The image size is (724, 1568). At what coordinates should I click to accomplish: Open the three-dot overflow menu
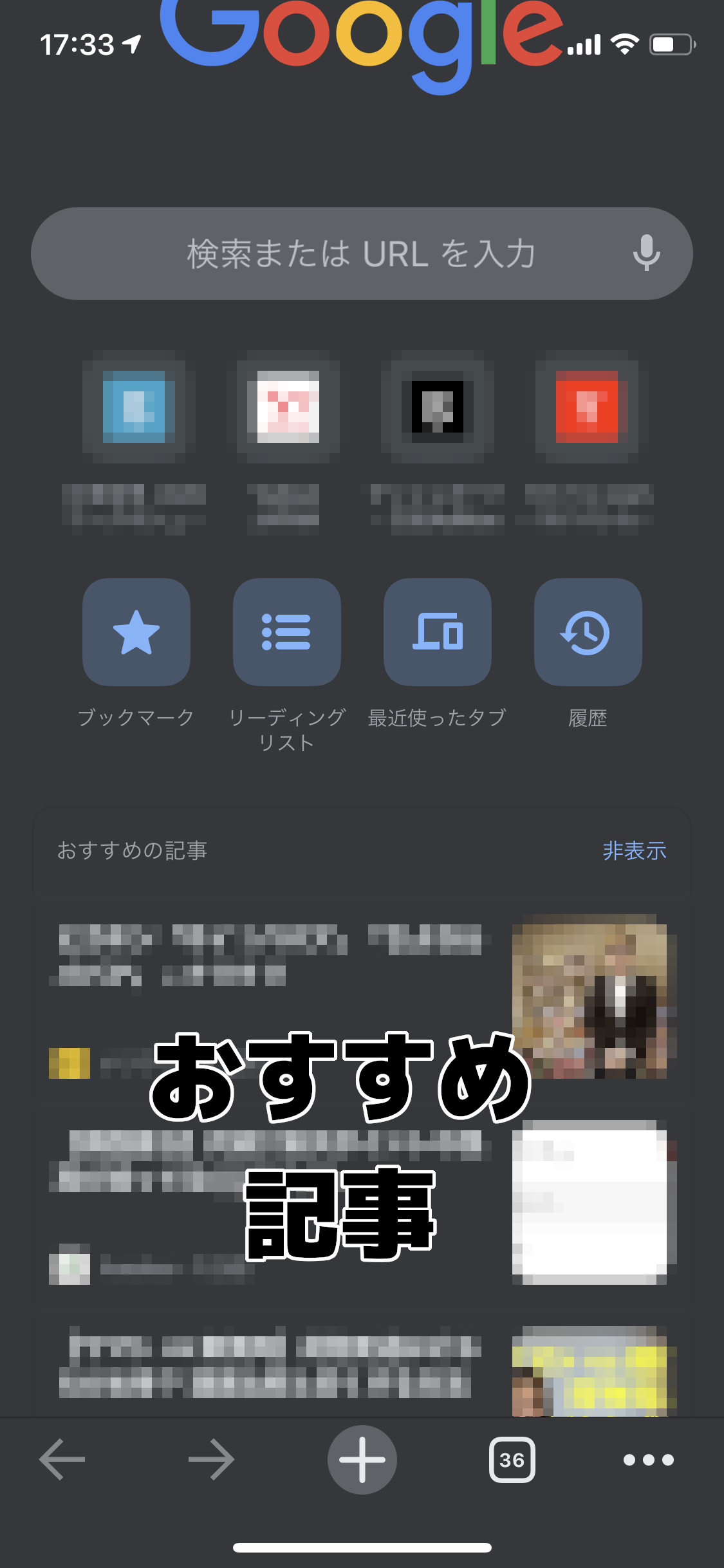point(648,1459)
